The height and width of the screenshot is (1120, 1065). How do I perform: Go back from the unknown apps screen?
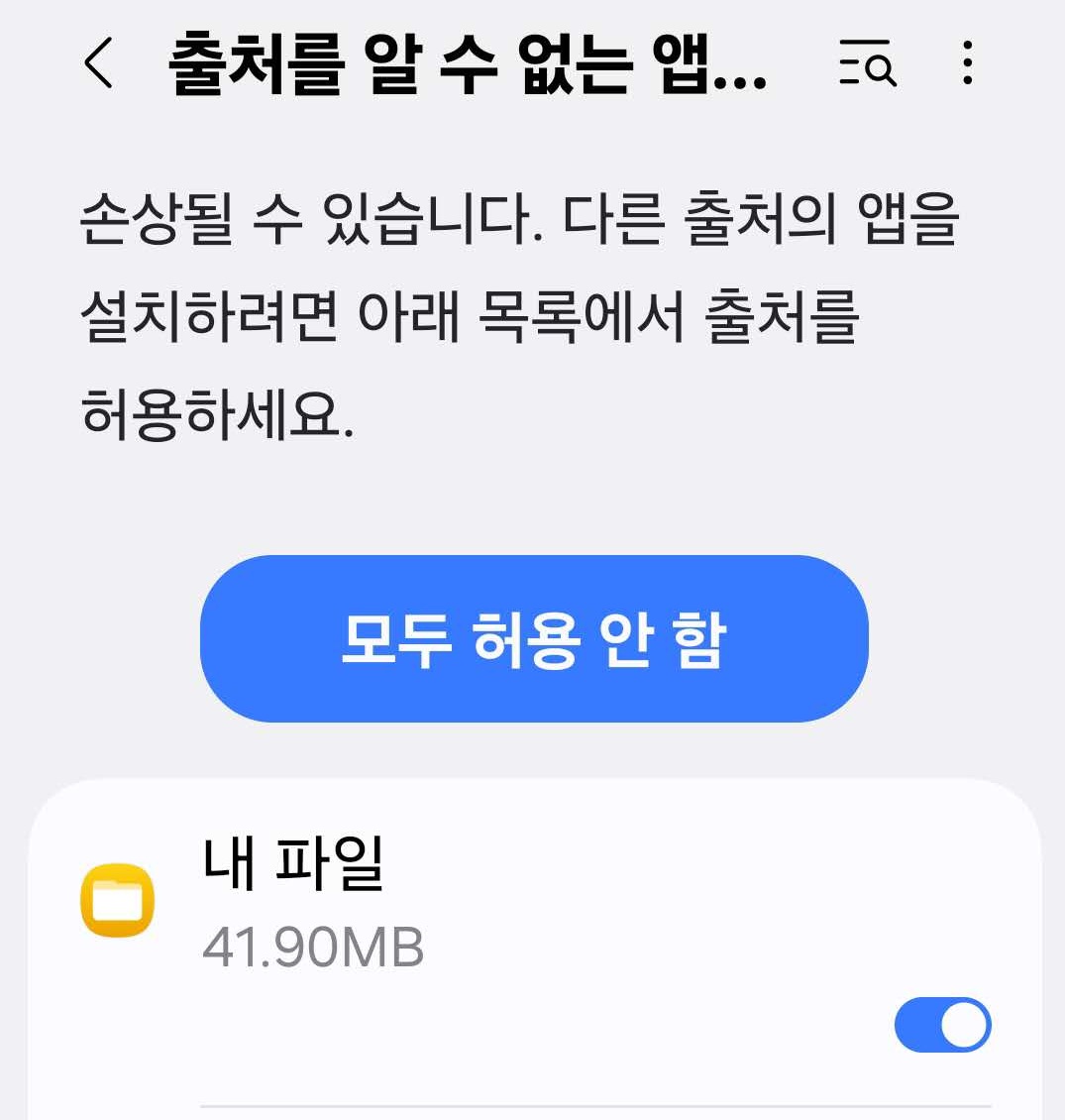tap(98, 64)
